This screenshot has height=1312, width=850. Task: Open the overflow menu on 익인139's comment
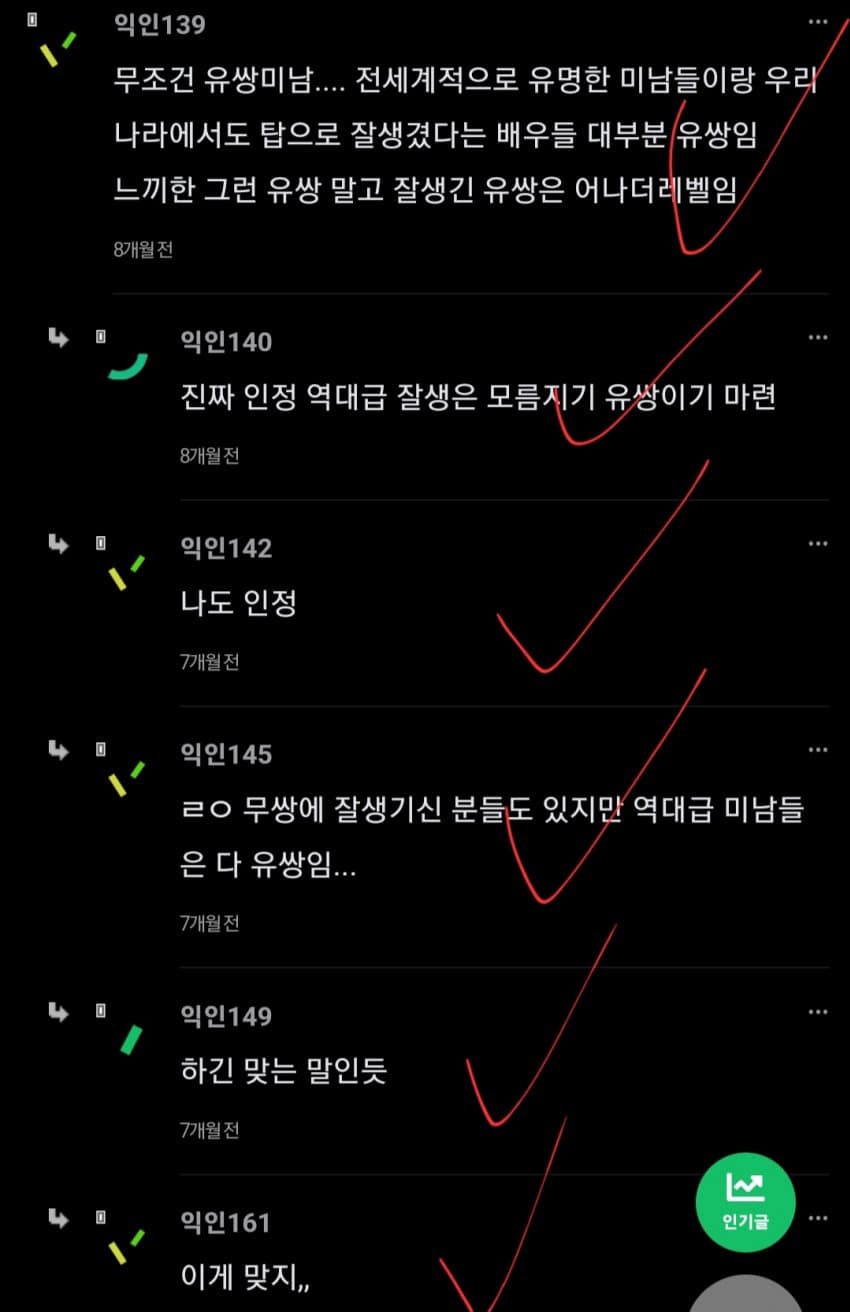pos(818,22)
